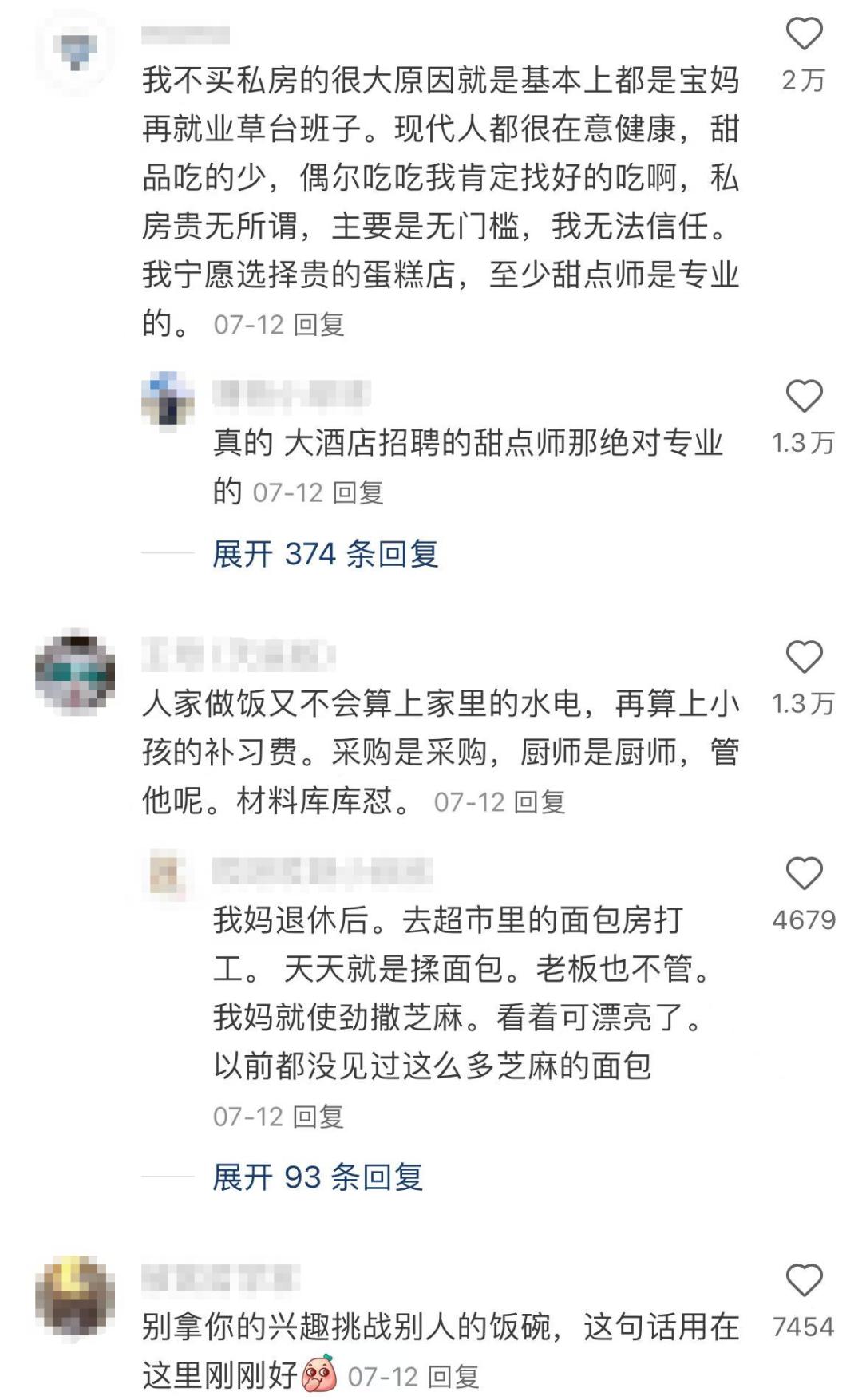The width and height of the screenshot is (862, 1400).
Task: Open avatar of the 别拿你的兴趣 commenter
Action: pos(76,1296)
